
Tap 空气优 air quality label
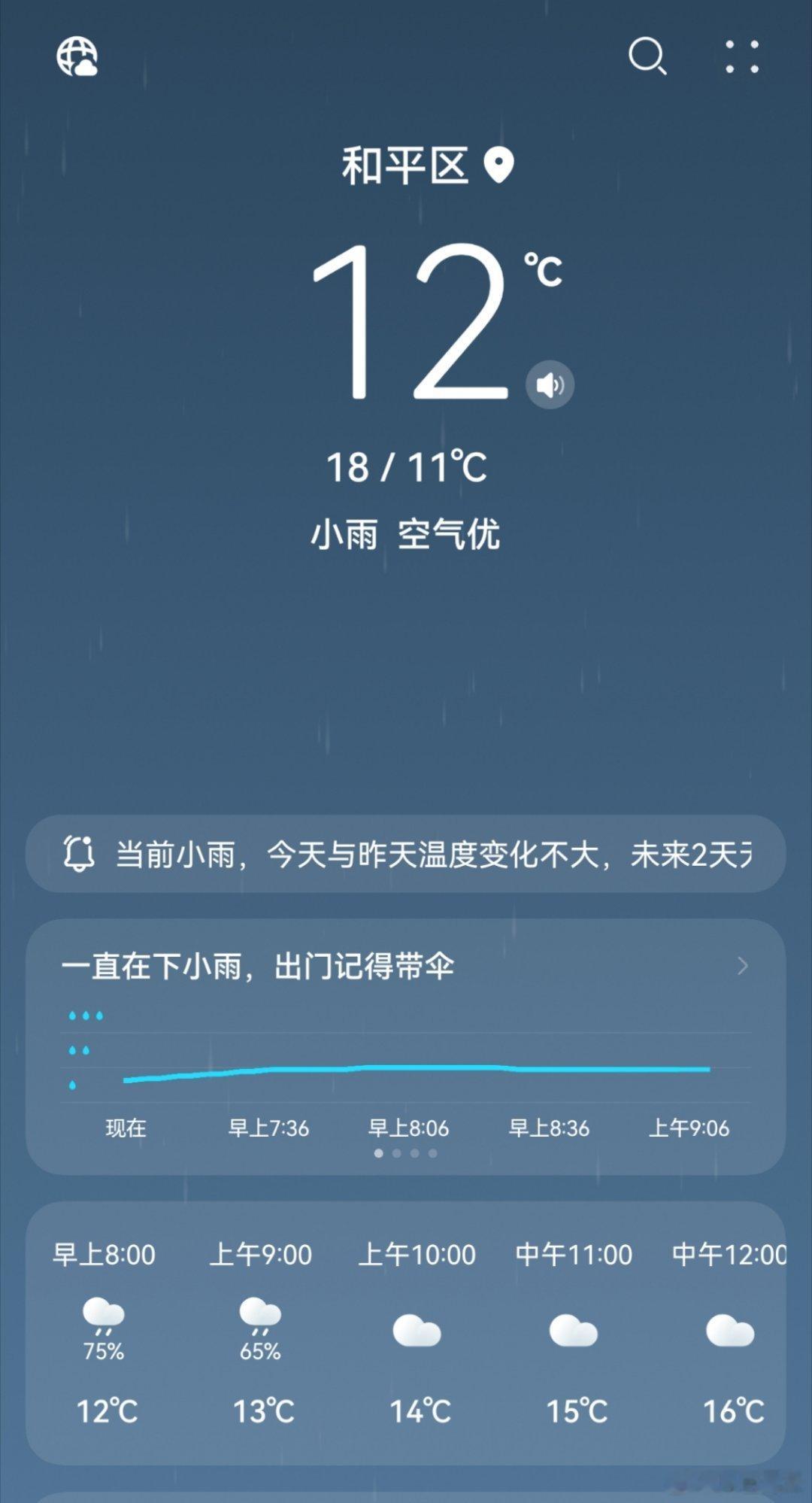click(449, 535)
